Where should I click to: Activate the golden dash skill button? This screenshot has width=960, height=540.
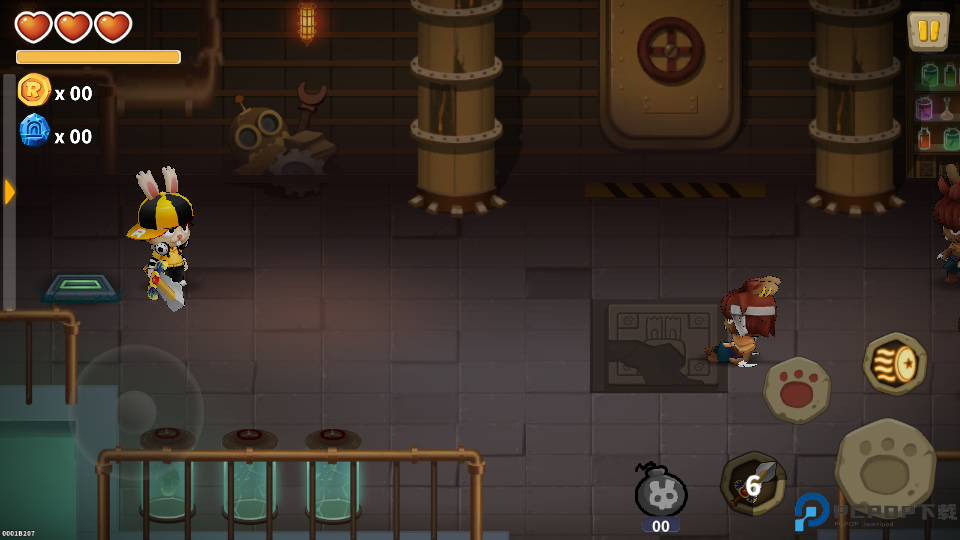[x=895, y=363]
